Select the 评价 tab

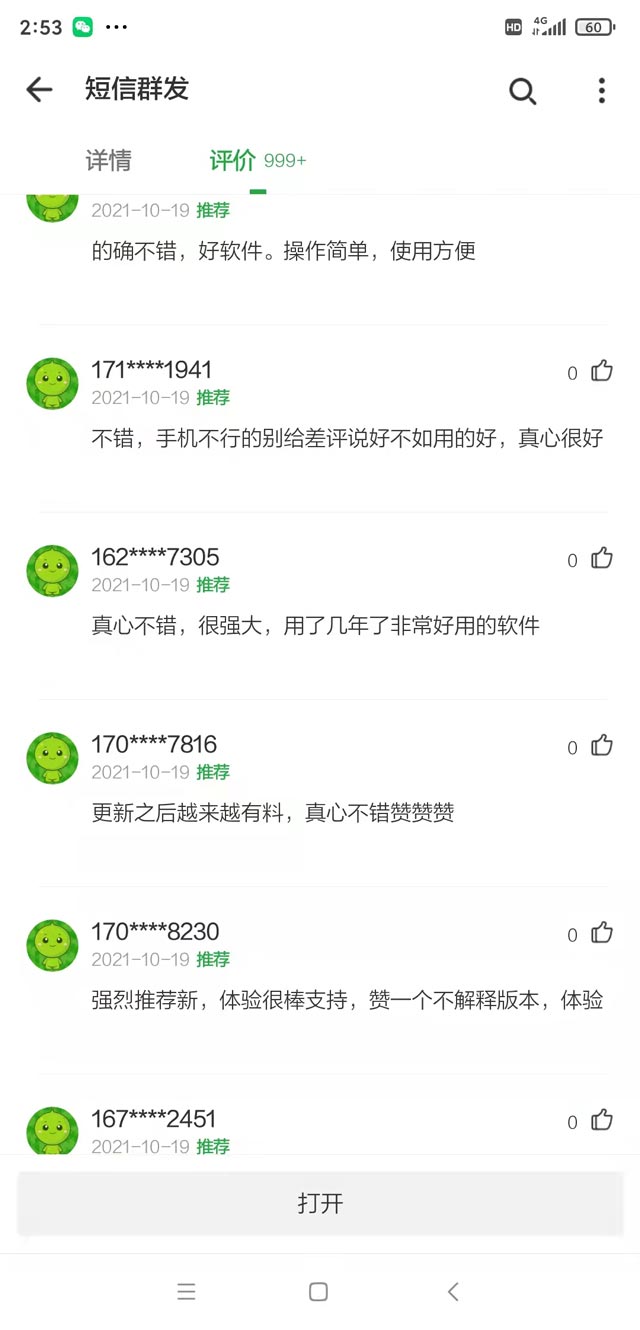click(x=233, y=160)
